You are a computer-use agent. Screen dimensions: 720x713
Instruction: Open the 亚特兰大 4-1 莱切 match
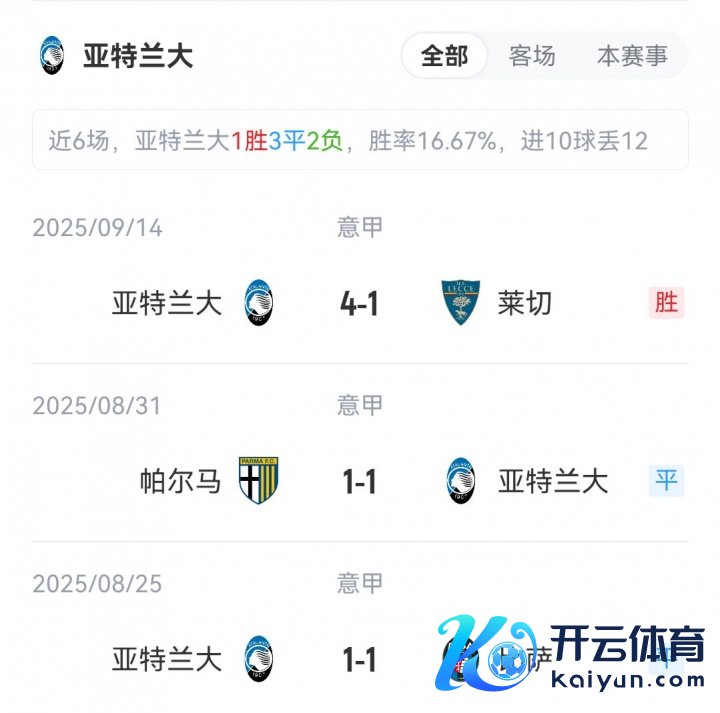(x=359, y=303)
